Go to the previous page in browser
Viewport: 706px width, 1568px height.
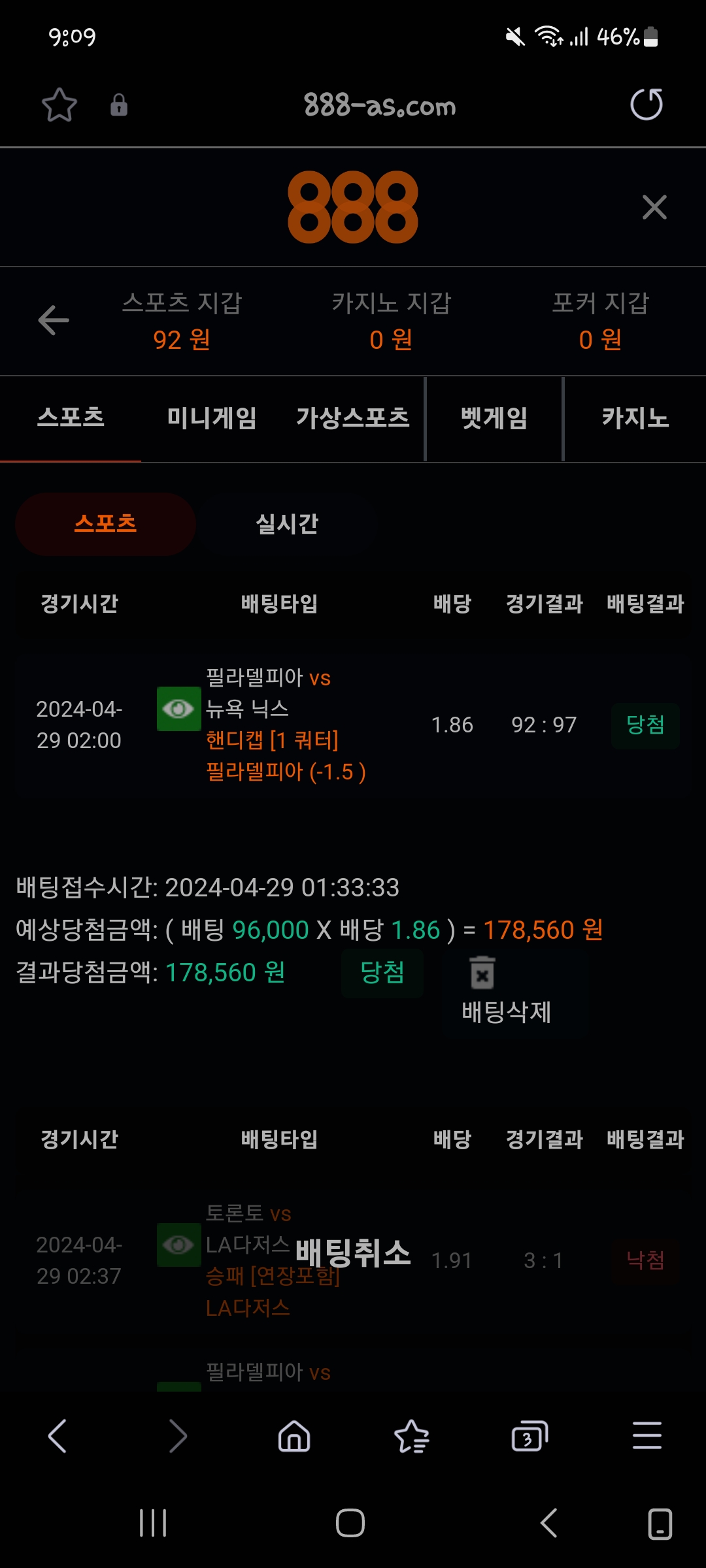(58, 1435)
